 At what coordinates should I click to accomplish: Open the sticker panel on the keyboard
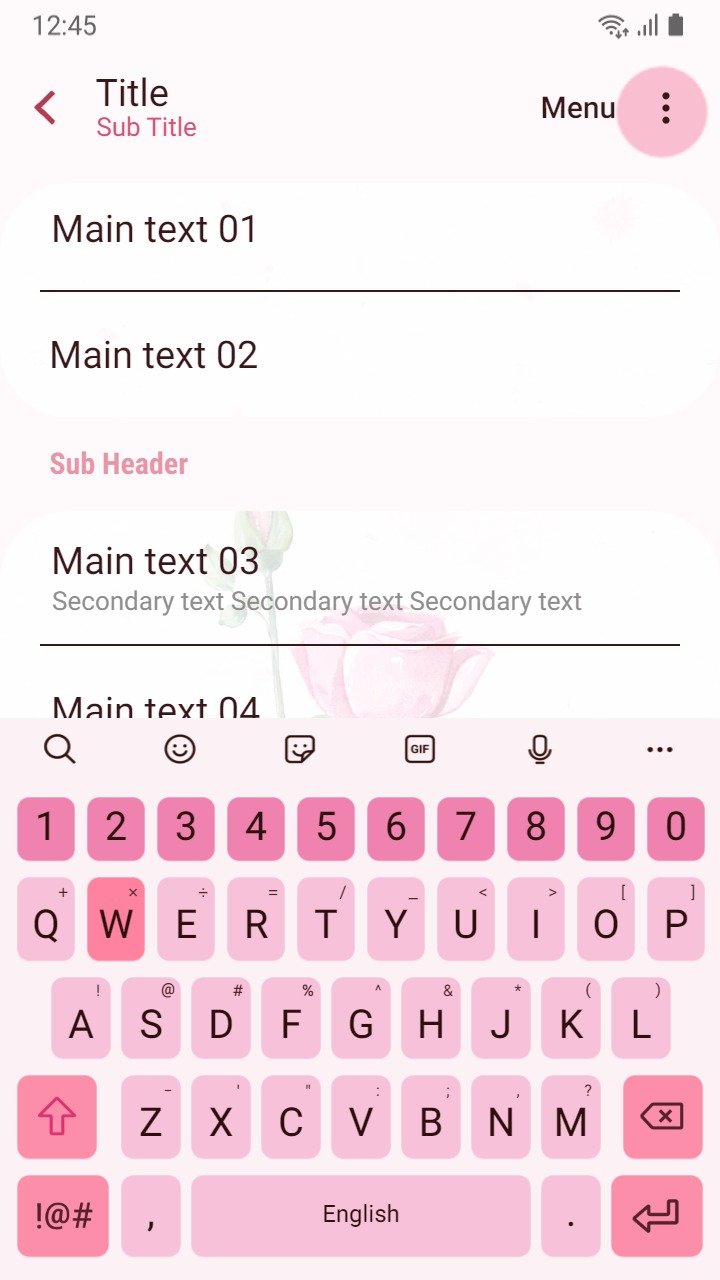(x=300, y=748)
